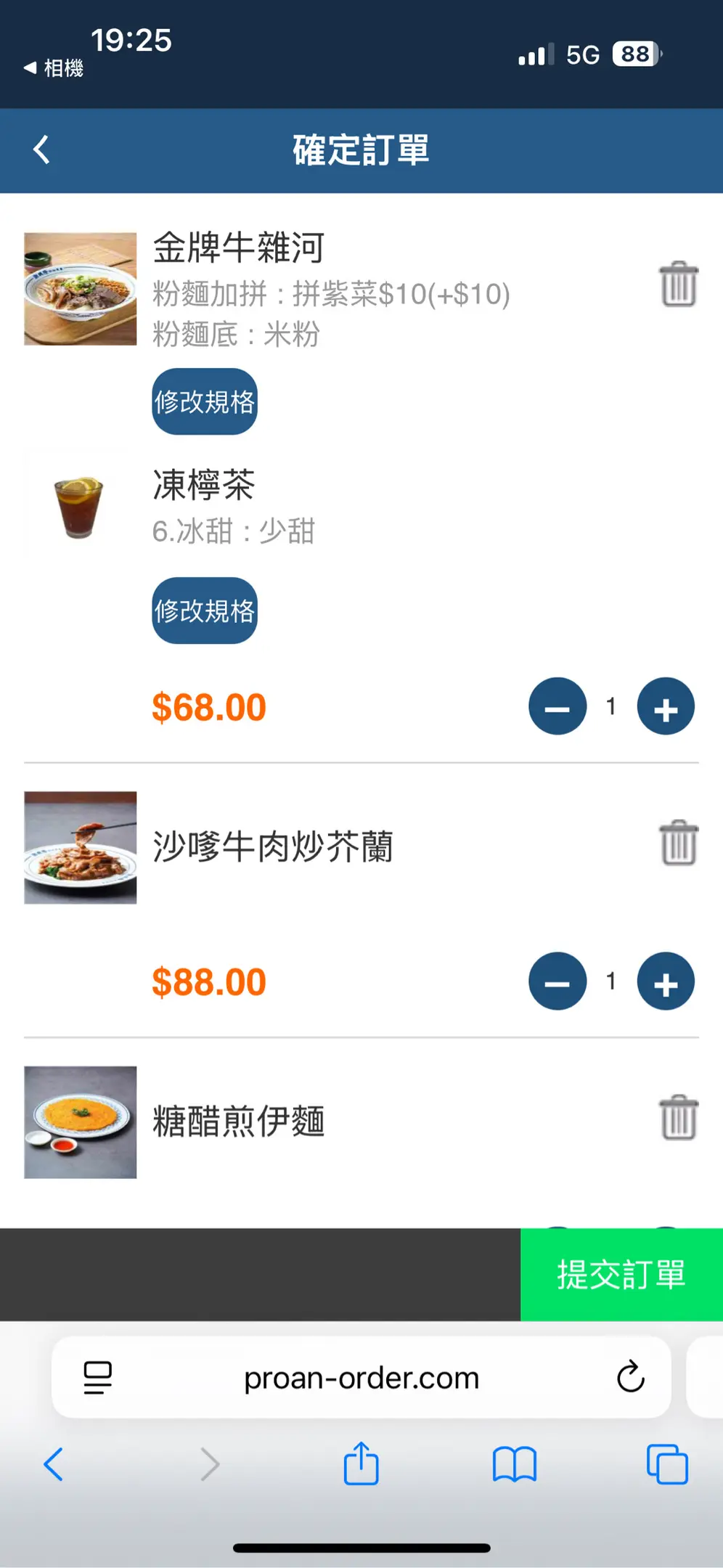Screen dimensions: 723x1568
Task: Reload the proan-order.com page
Action: (x=631, y=1377)
